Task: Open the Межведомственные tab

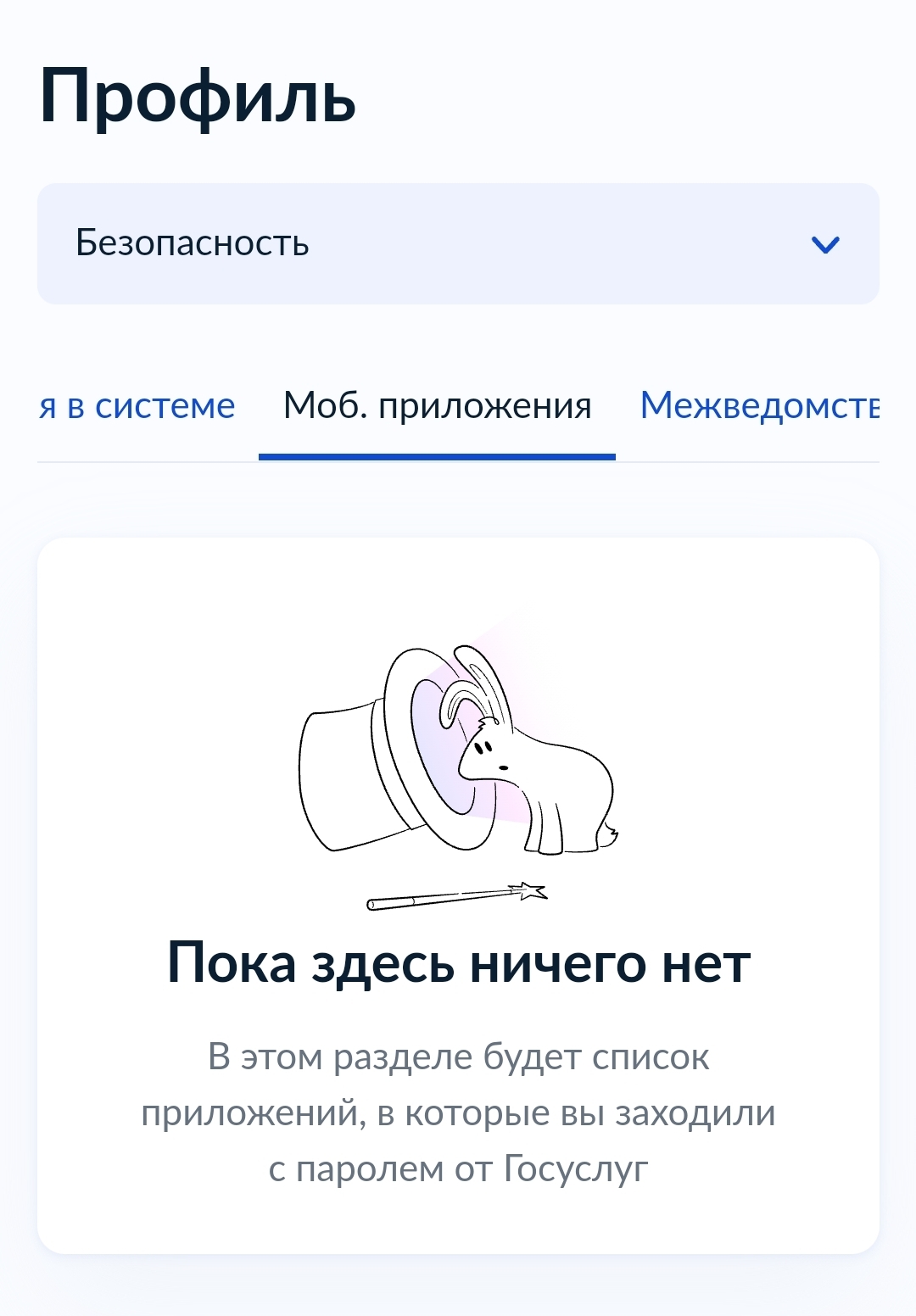Action: [x=759, y=406]
